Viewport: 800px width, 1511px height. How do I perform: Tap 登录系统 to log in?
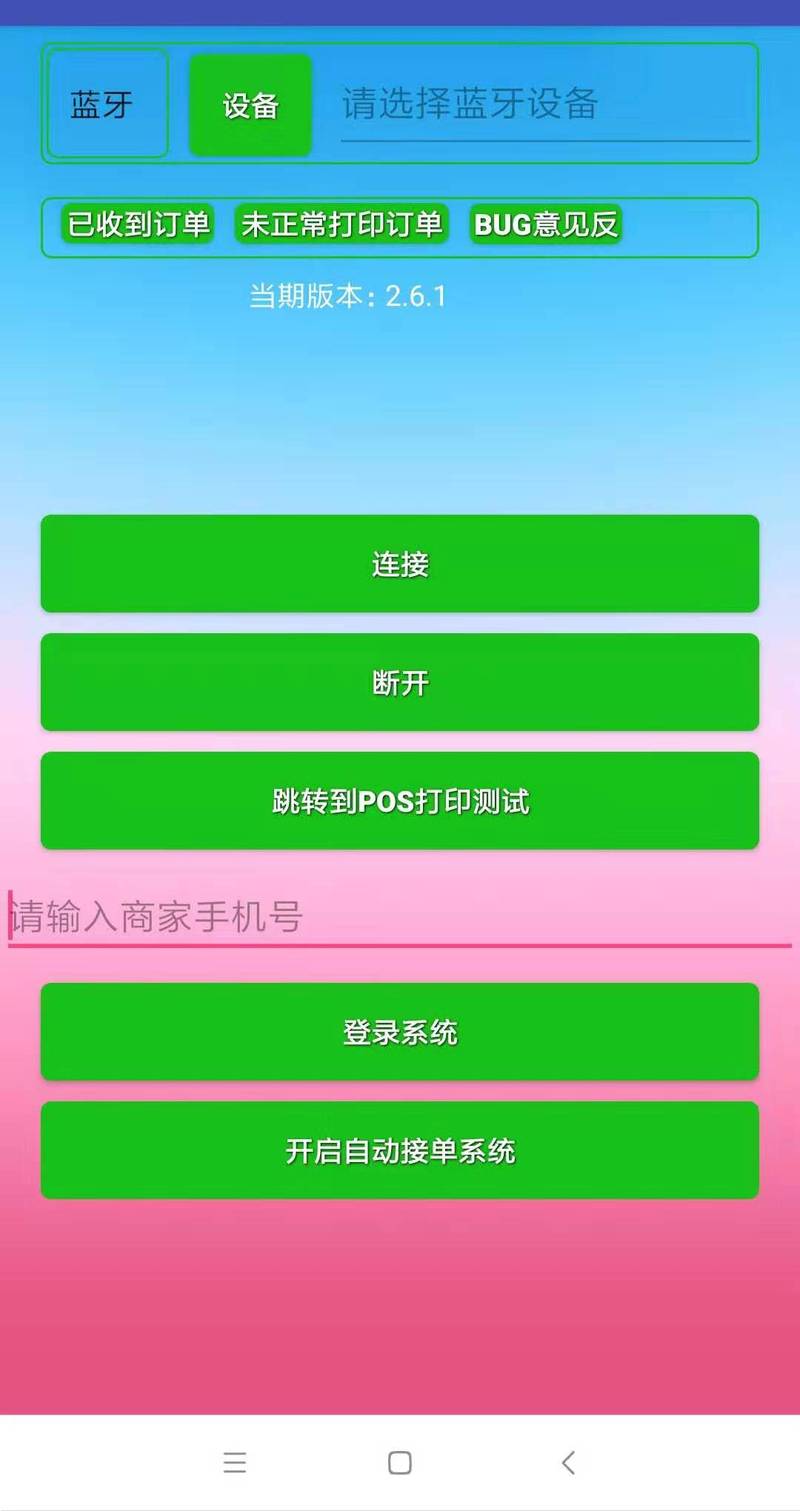pos(400,1032)
